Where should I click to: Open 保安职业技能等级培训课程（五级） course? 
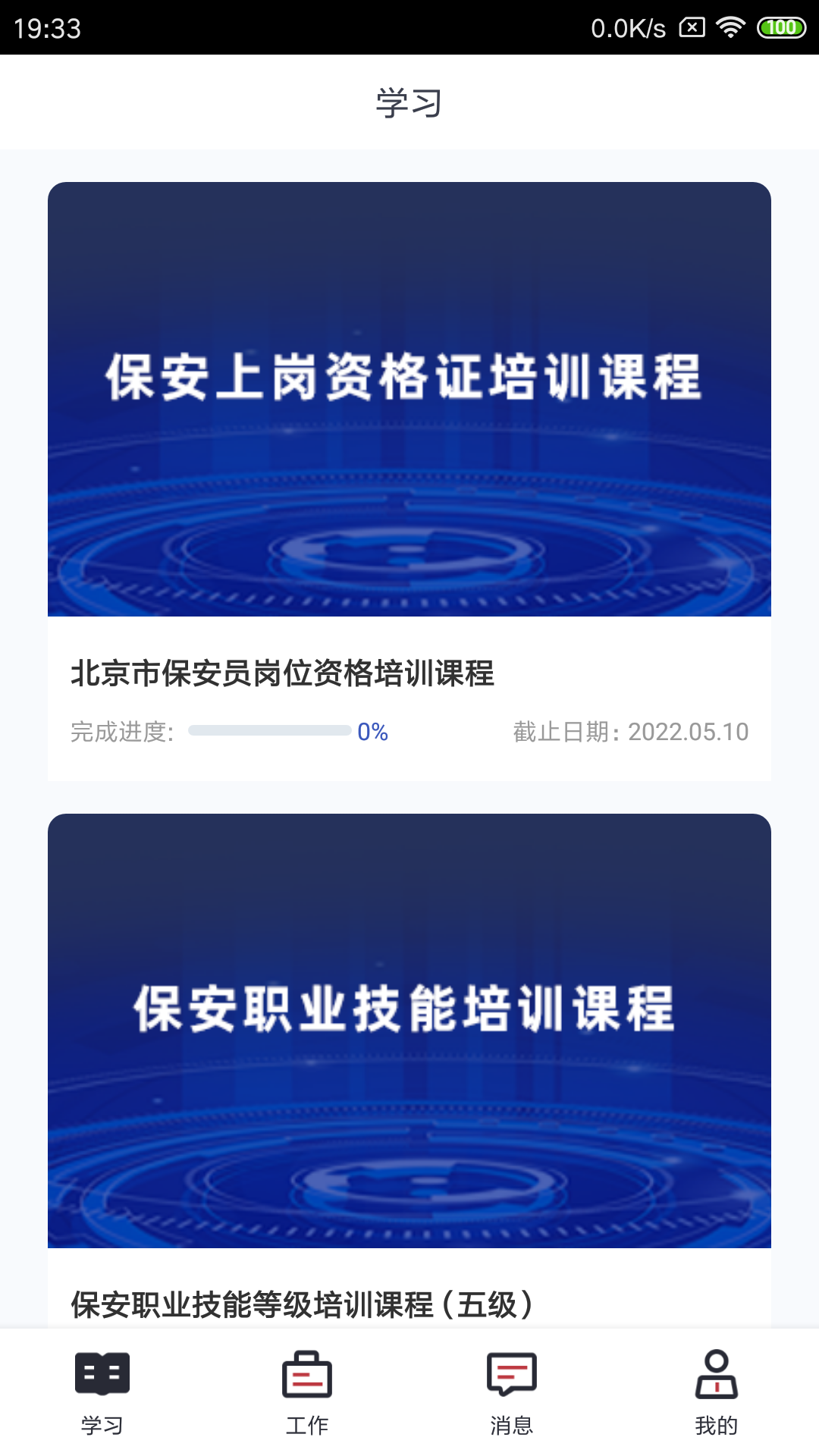(303, 1304)
